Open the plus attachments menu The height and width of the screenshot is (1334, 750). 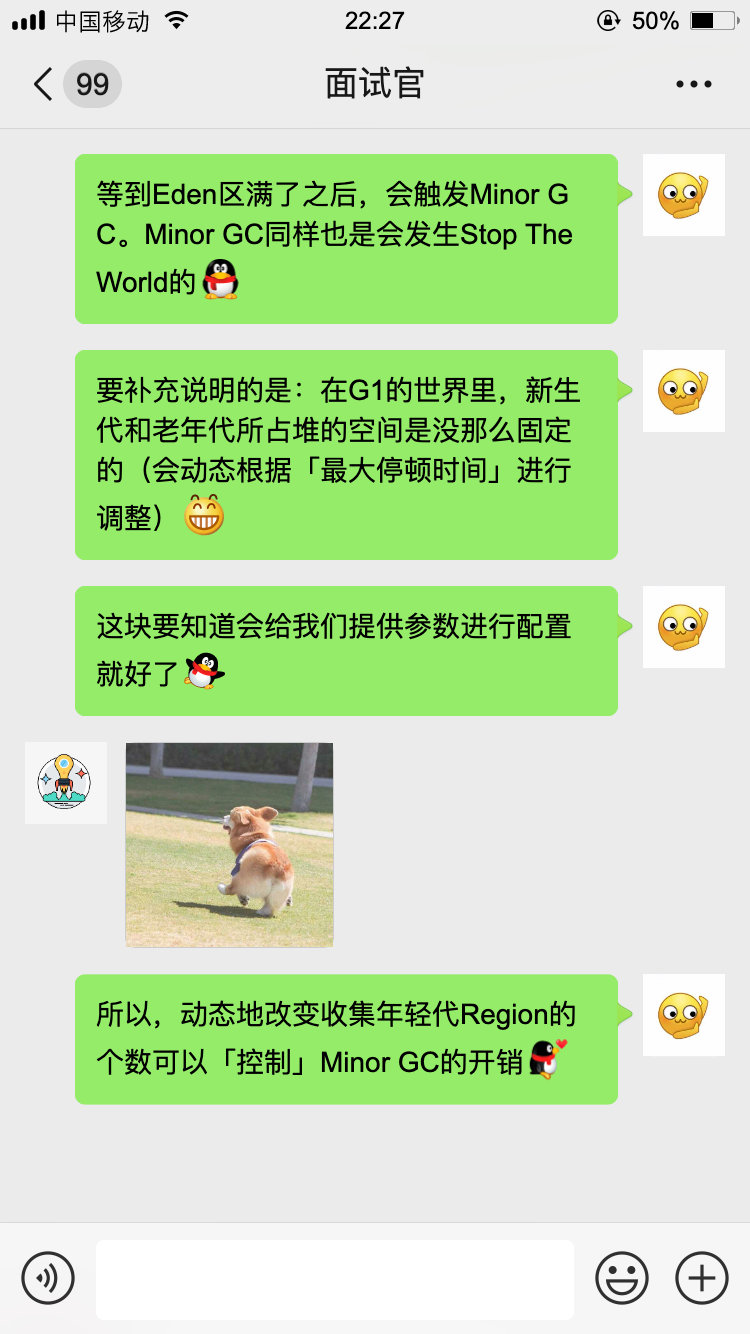701,1277
